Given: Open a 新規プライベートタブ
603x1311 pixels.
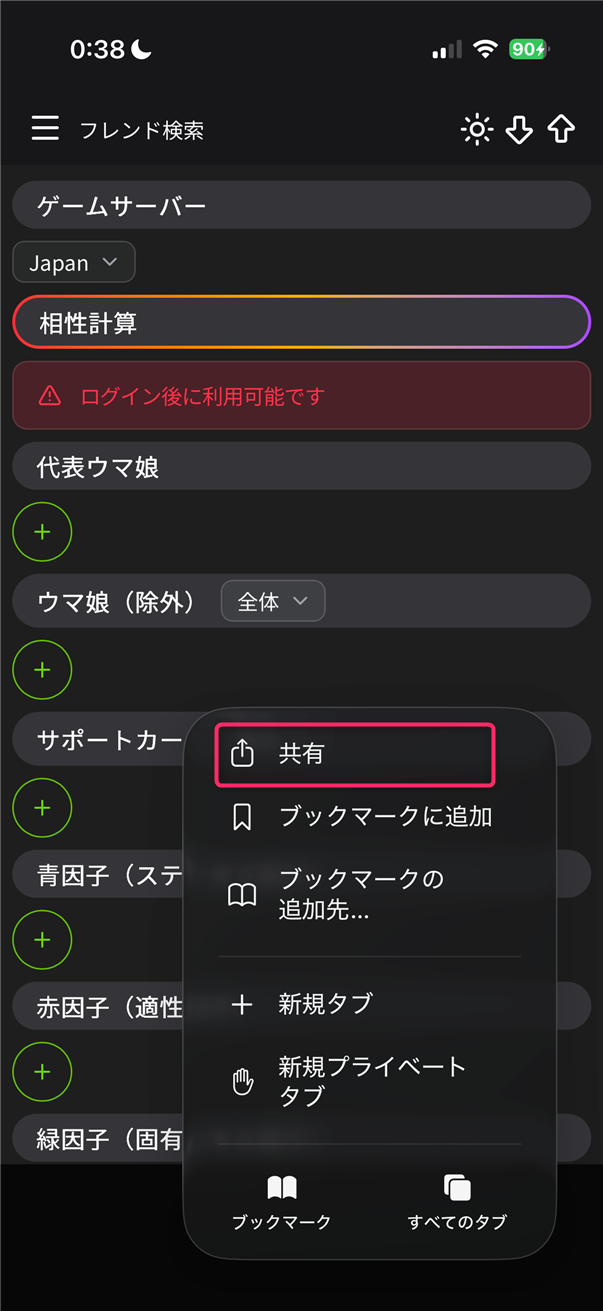Looking at the screenshot, I should coord(370,1081).
